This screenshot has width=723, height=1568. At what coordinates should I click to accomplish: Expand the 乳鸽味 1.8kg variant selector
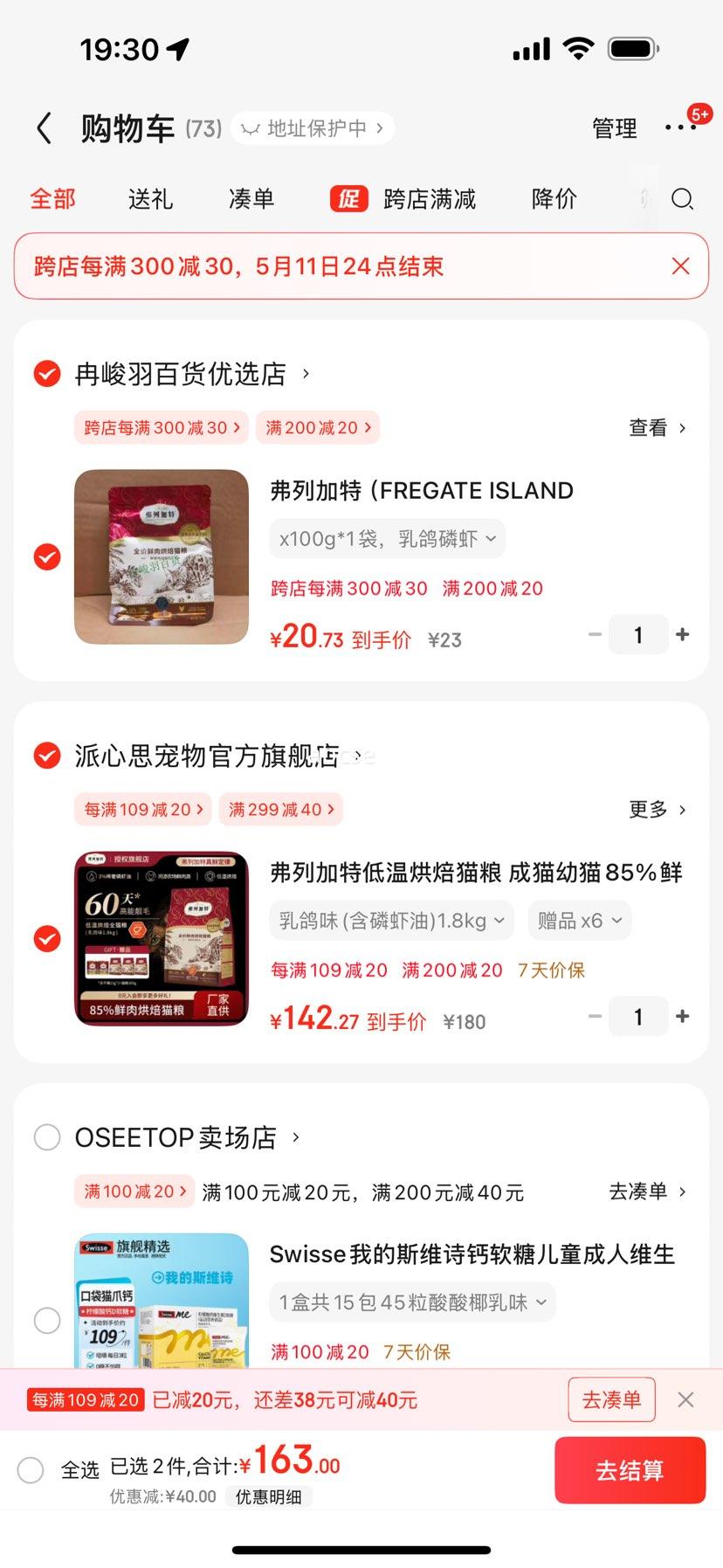pyautogui.click(x=391, y=921)
